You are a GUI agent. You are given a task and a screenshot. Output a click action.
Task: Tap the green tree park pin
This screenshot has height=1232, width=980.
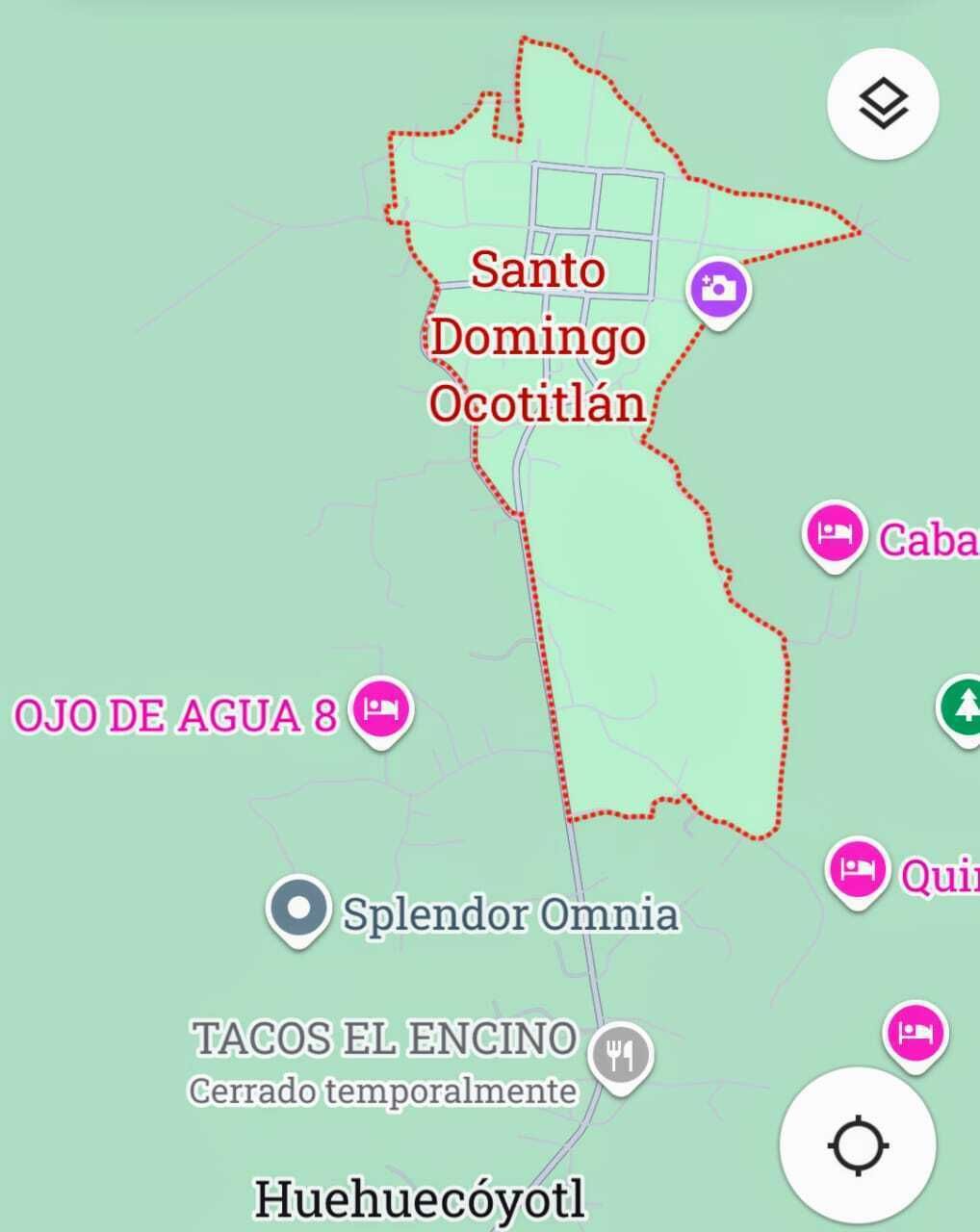tap(963, 708)
